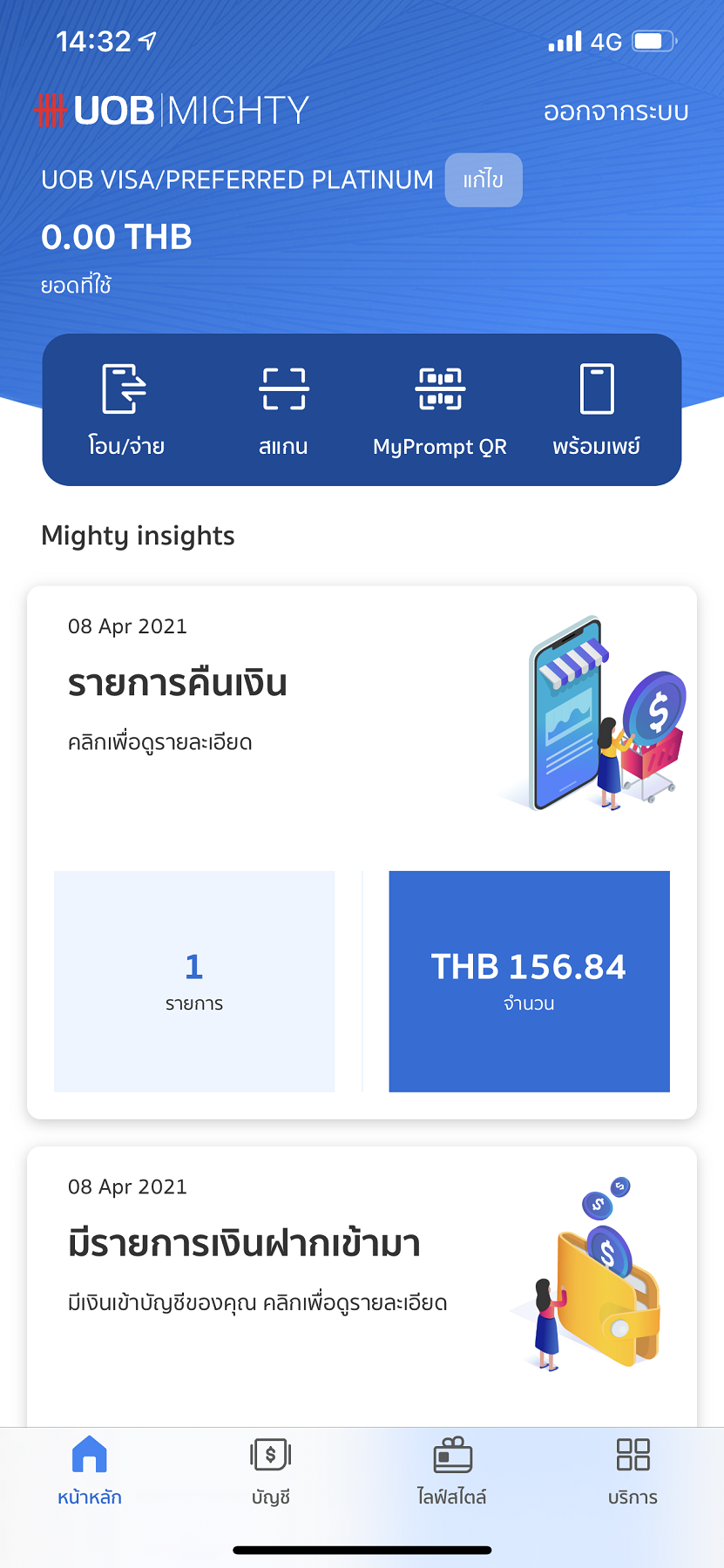Tap ออกจากระบบ to log out

(x=616, y=112)
